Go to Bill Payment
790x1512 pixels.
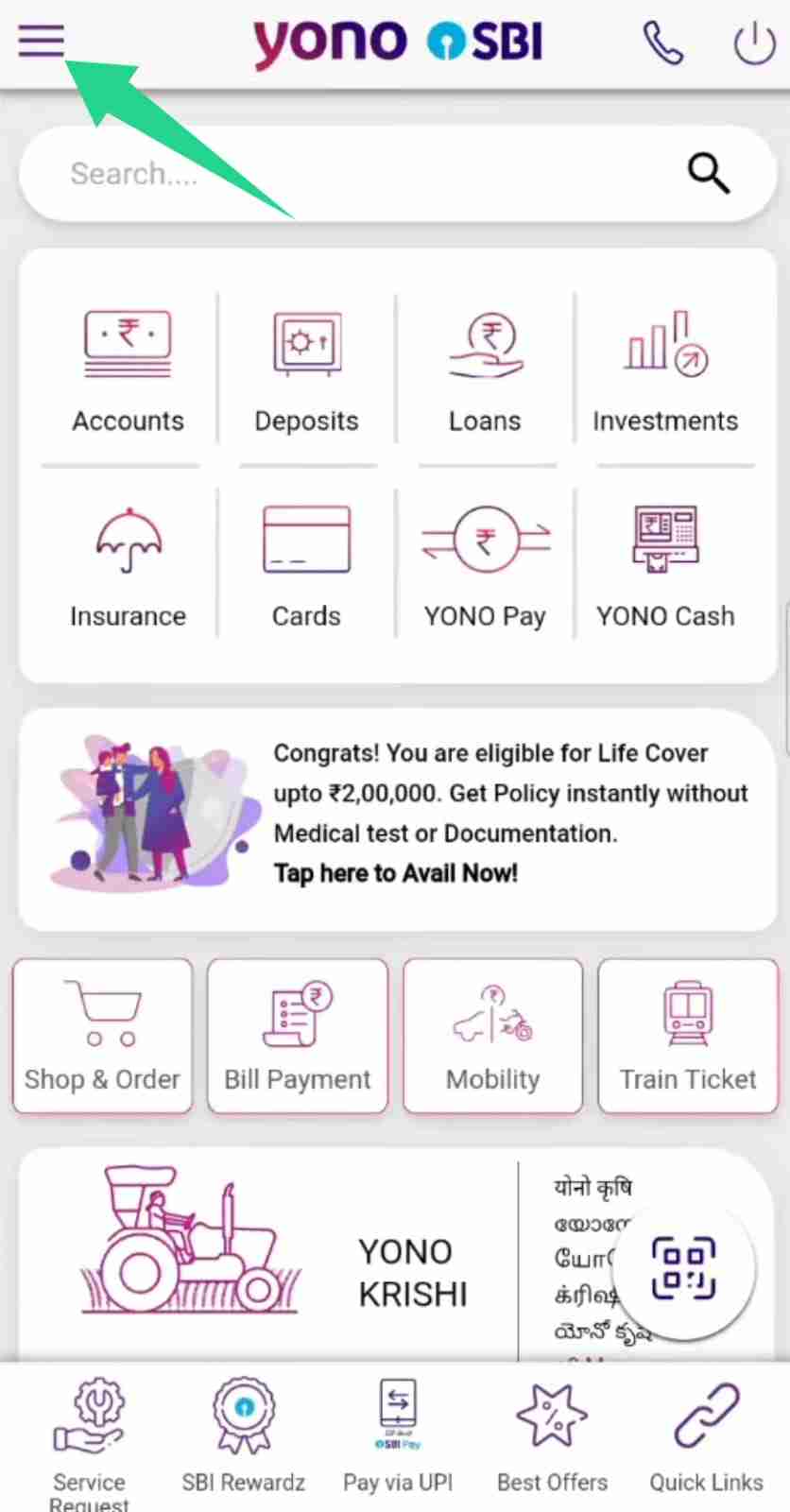click(298, 1037)
